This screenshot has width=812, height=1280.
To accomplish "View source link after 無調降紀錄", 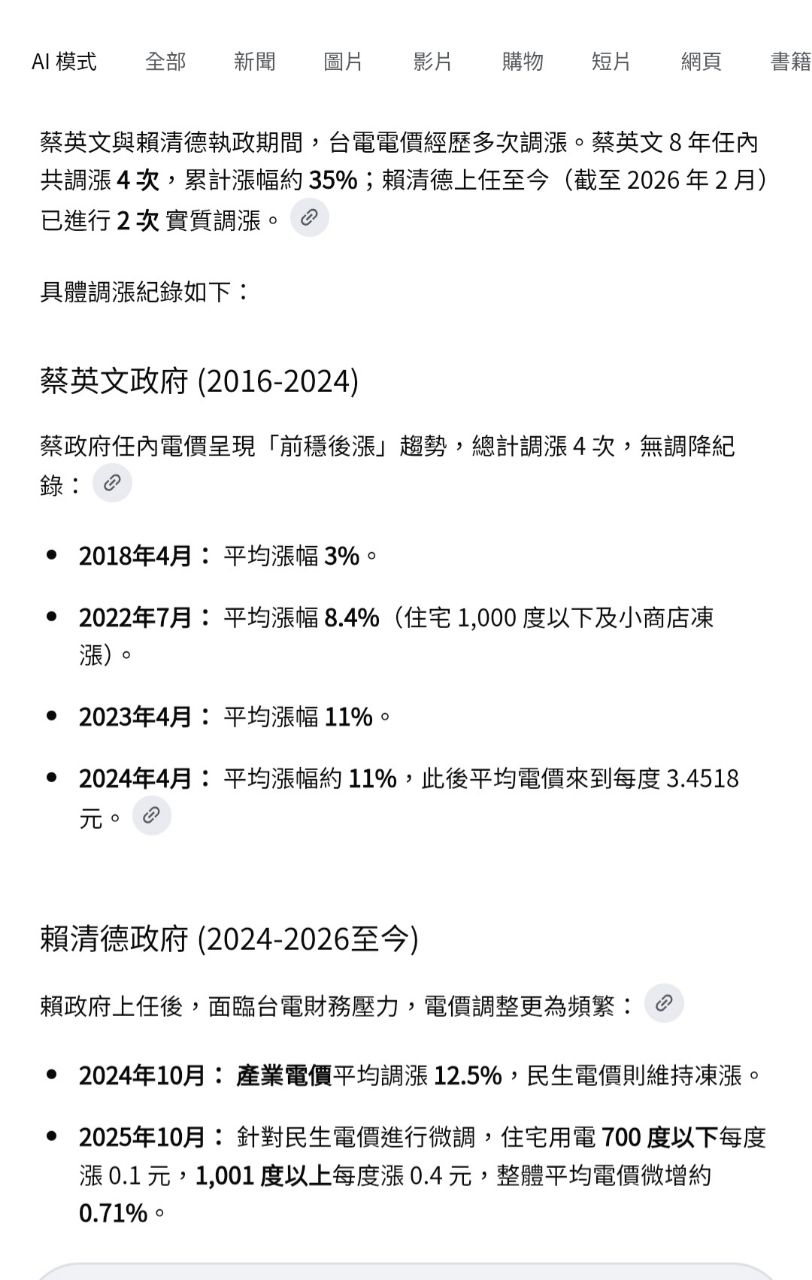I will pos(112,484).
